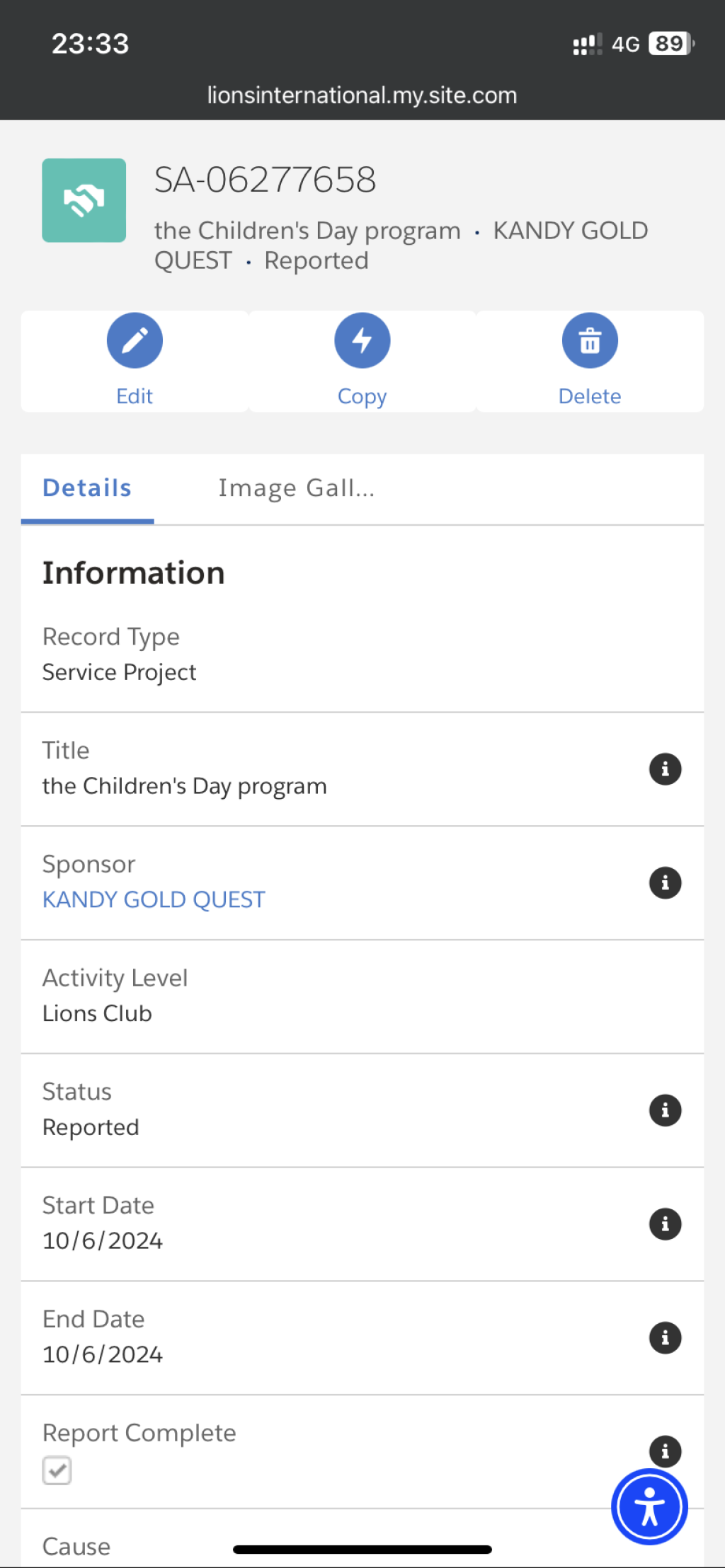Open the accessibility options button
The width and height of the screenshot is (725, 1568).
tap(649, 1506)
